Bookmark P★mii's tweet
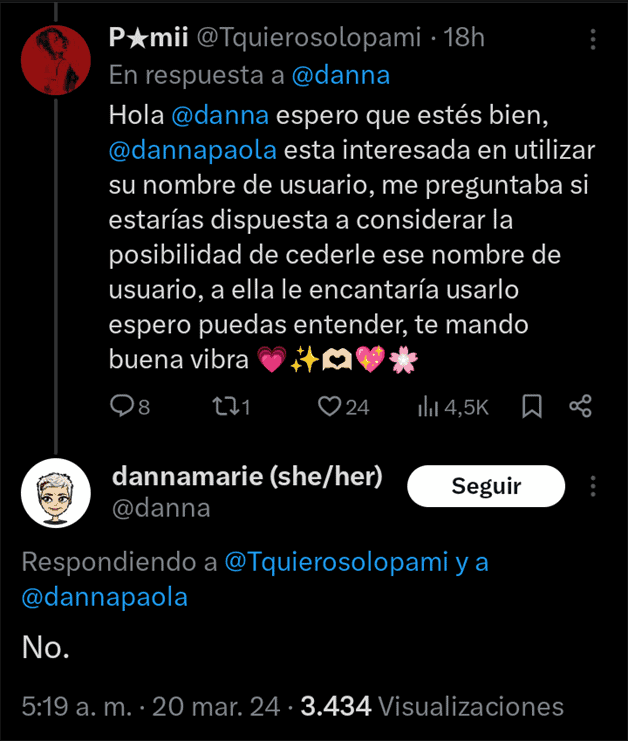 (x=532, y=406)
